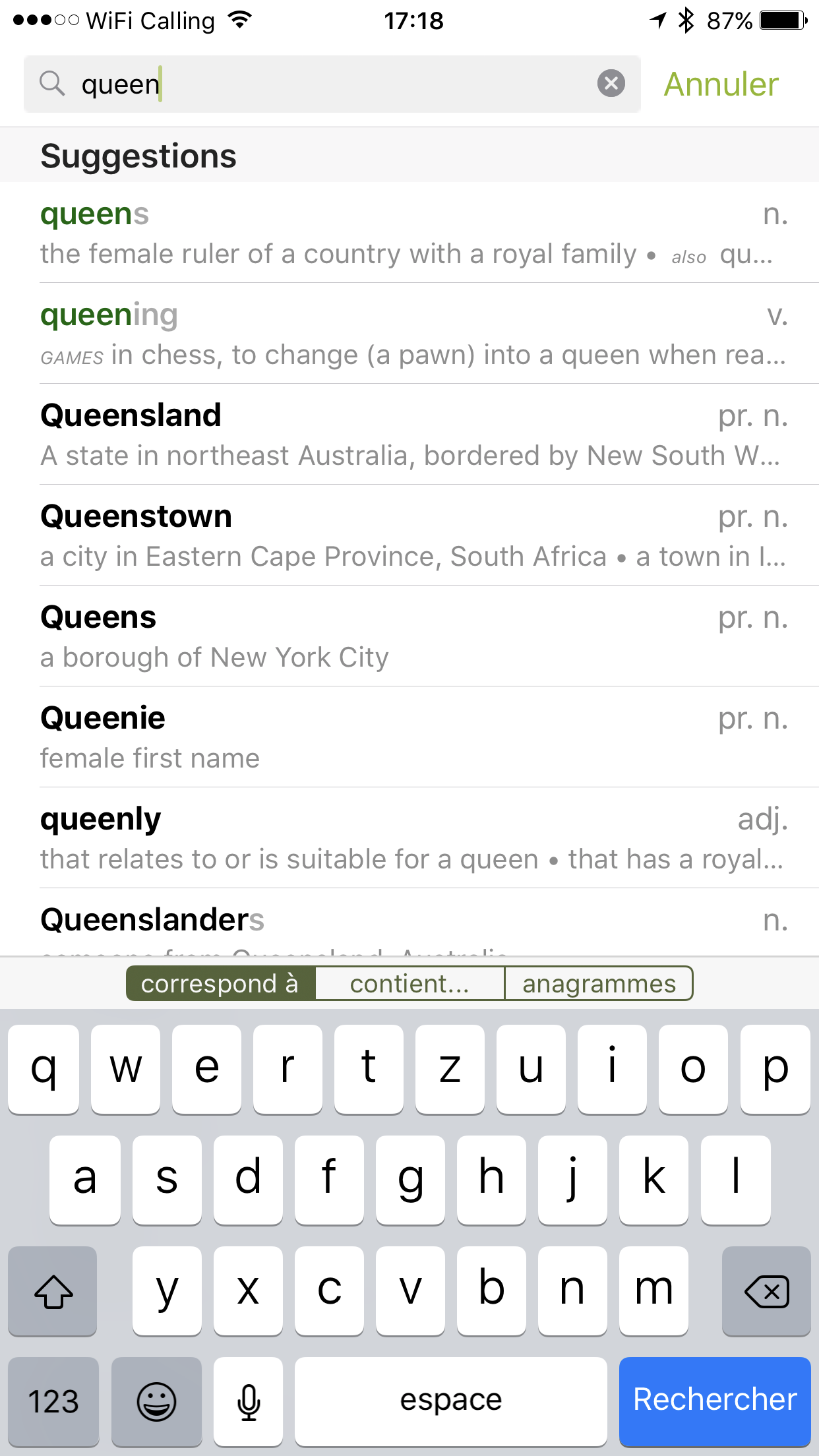Tap the blue Rechercher key

point(715,1401)
